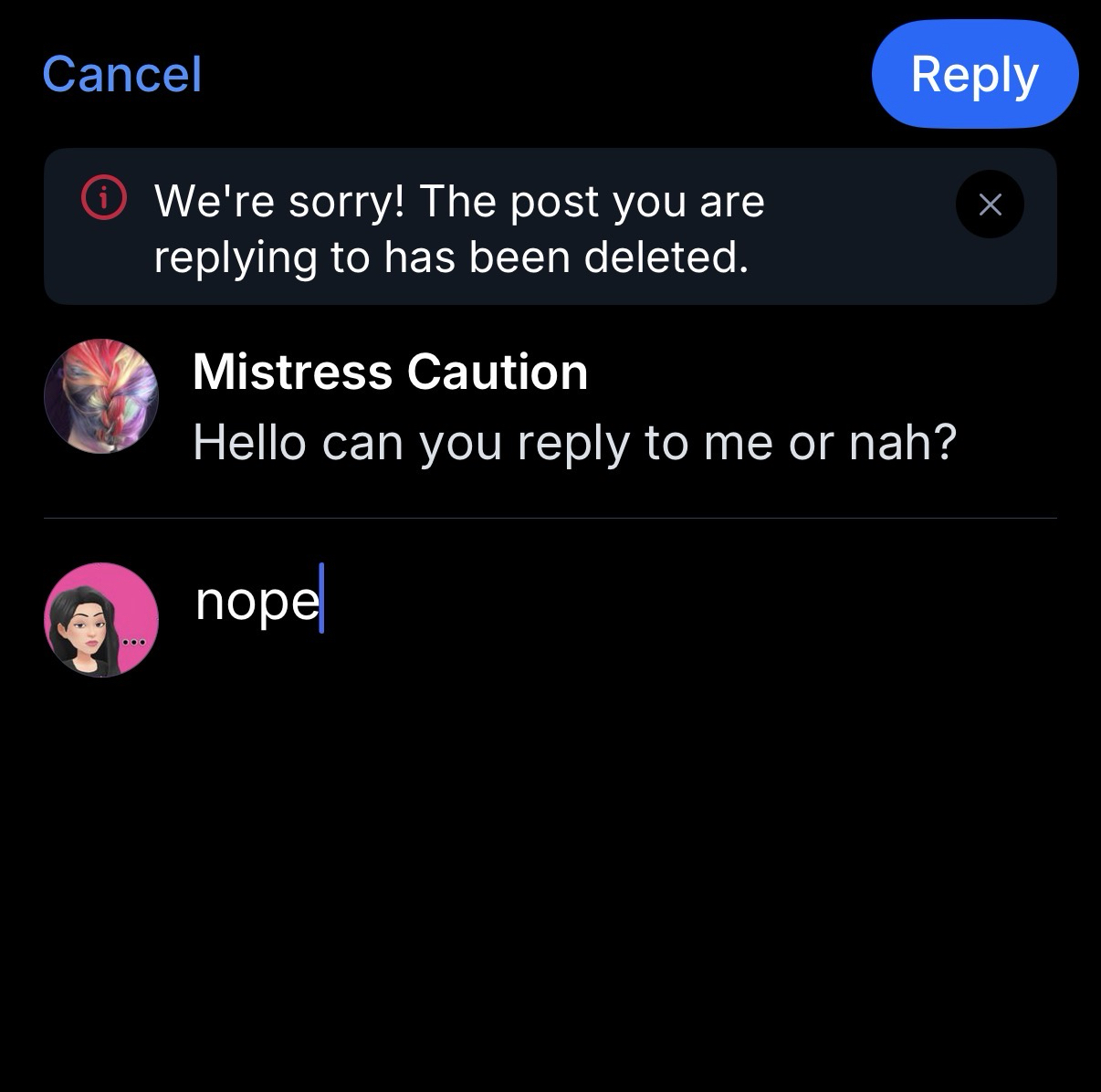
Task: Cancel the reply draft
Action: pos(121,75)
